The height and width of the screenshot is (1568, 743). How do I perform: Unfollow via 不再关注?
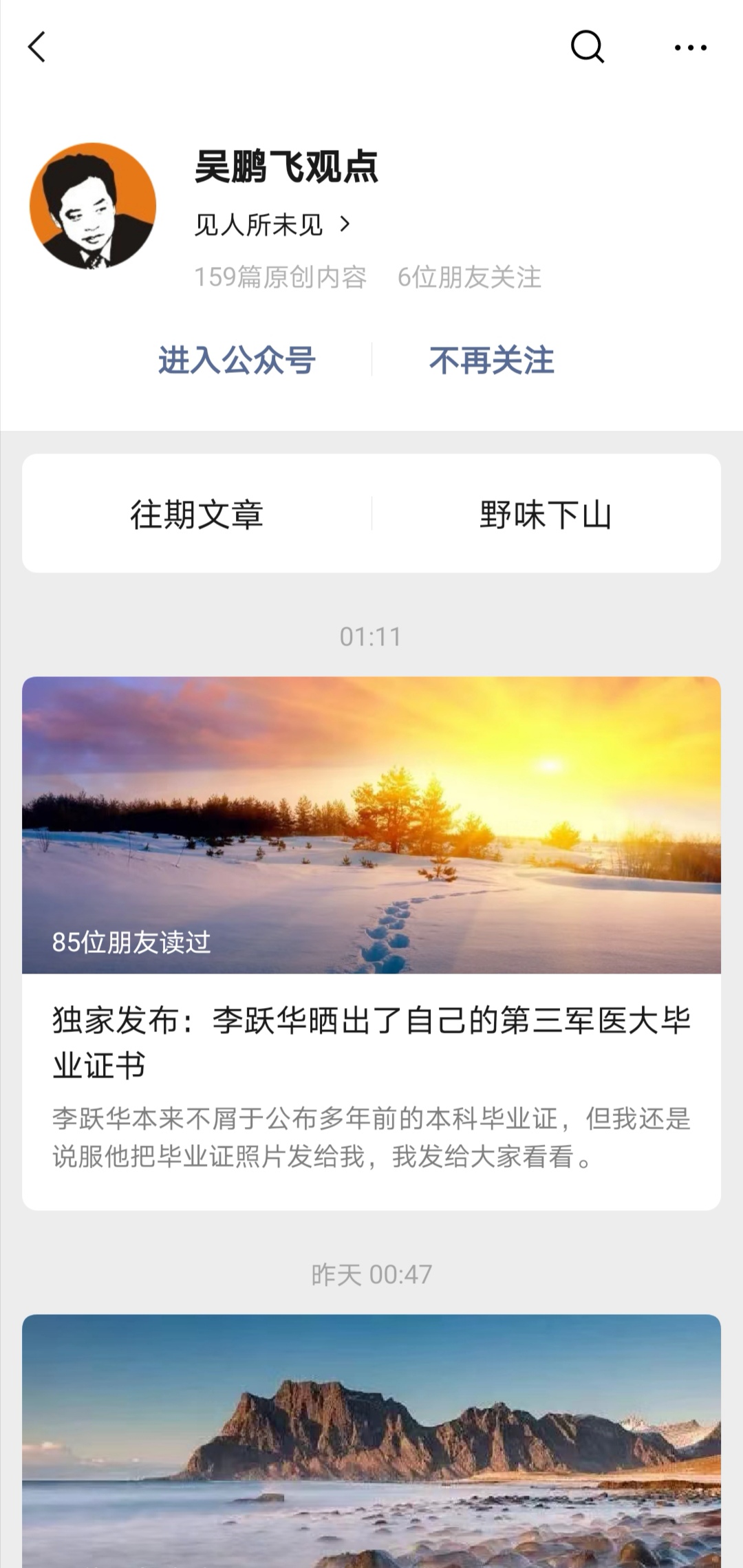coord(491,361)
